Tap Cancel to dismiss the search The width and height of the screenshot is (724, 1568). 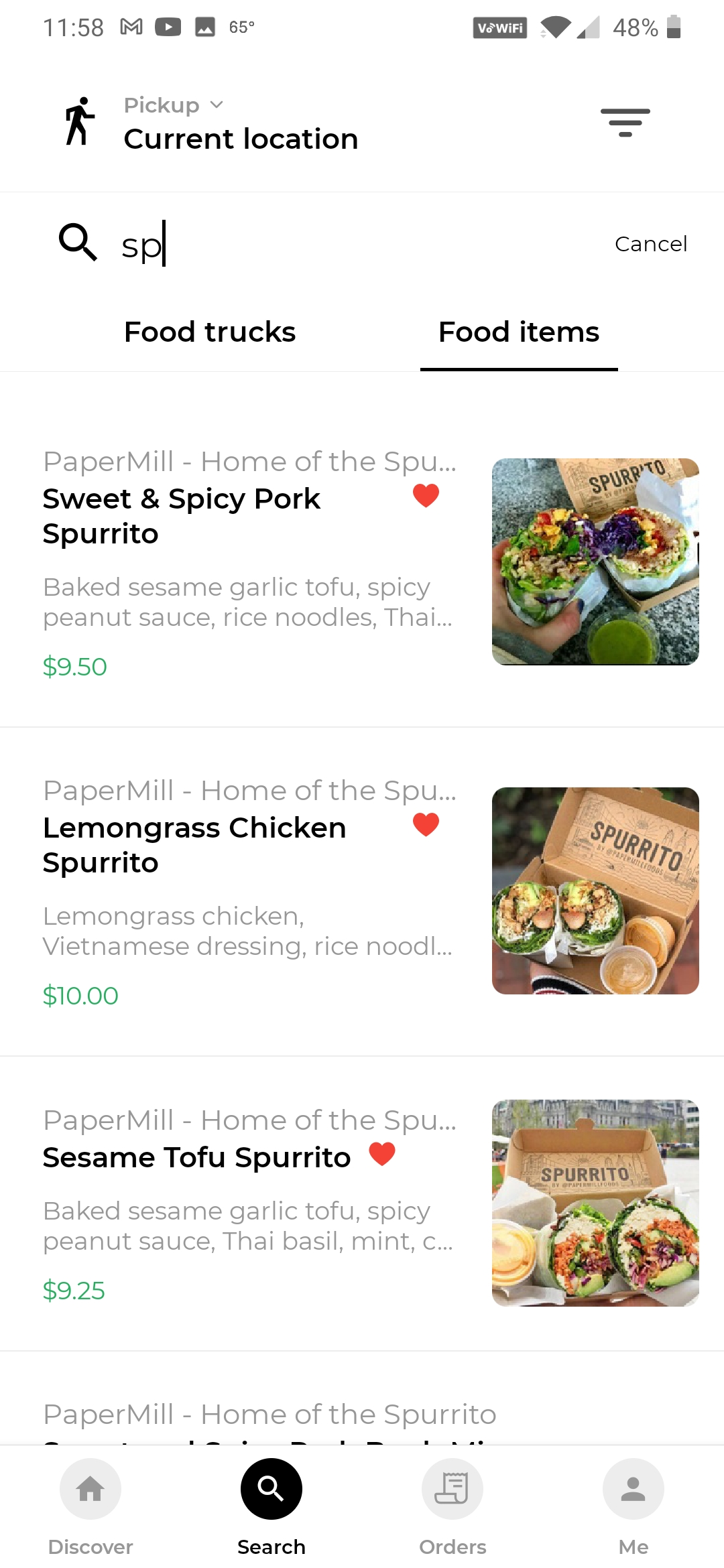(651, 243)
